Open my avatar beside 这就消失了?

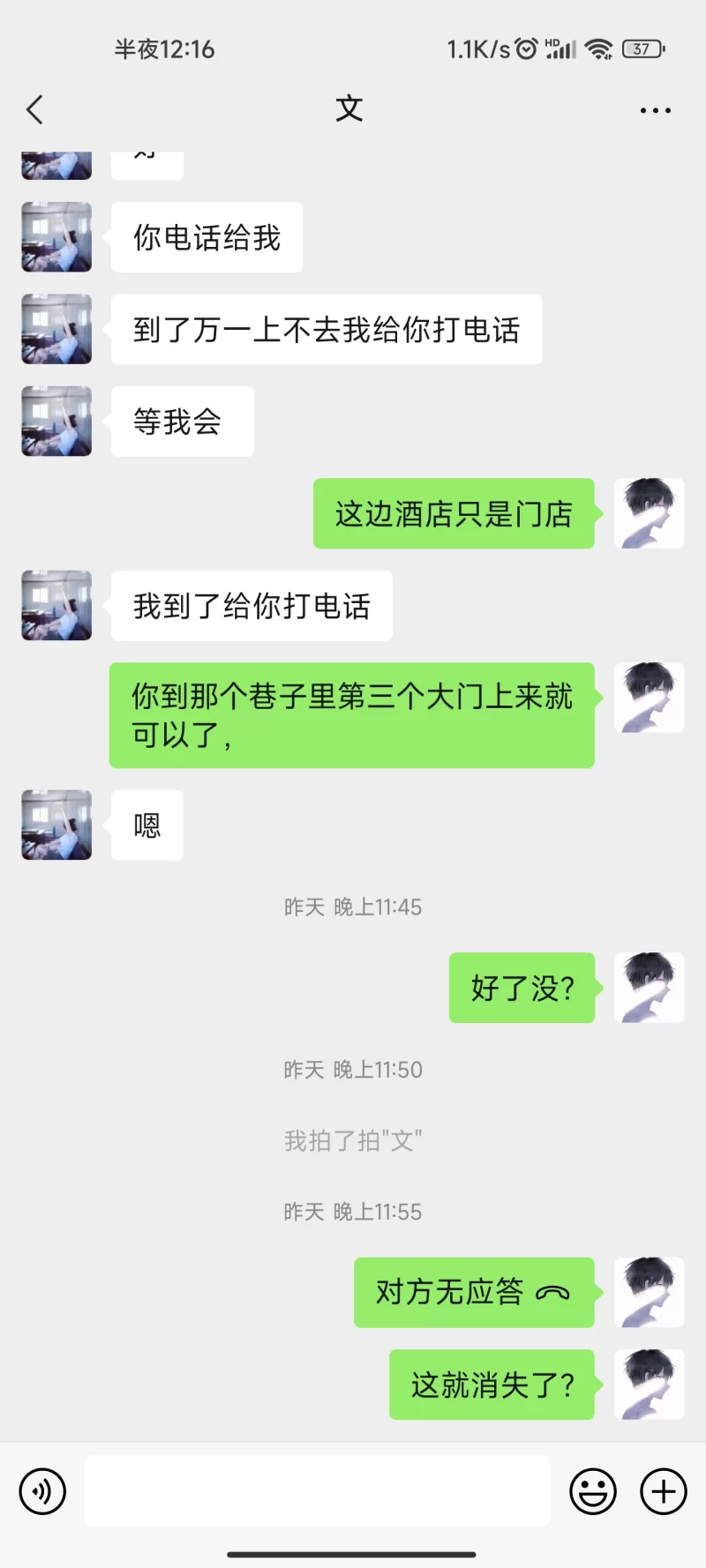649,1385
